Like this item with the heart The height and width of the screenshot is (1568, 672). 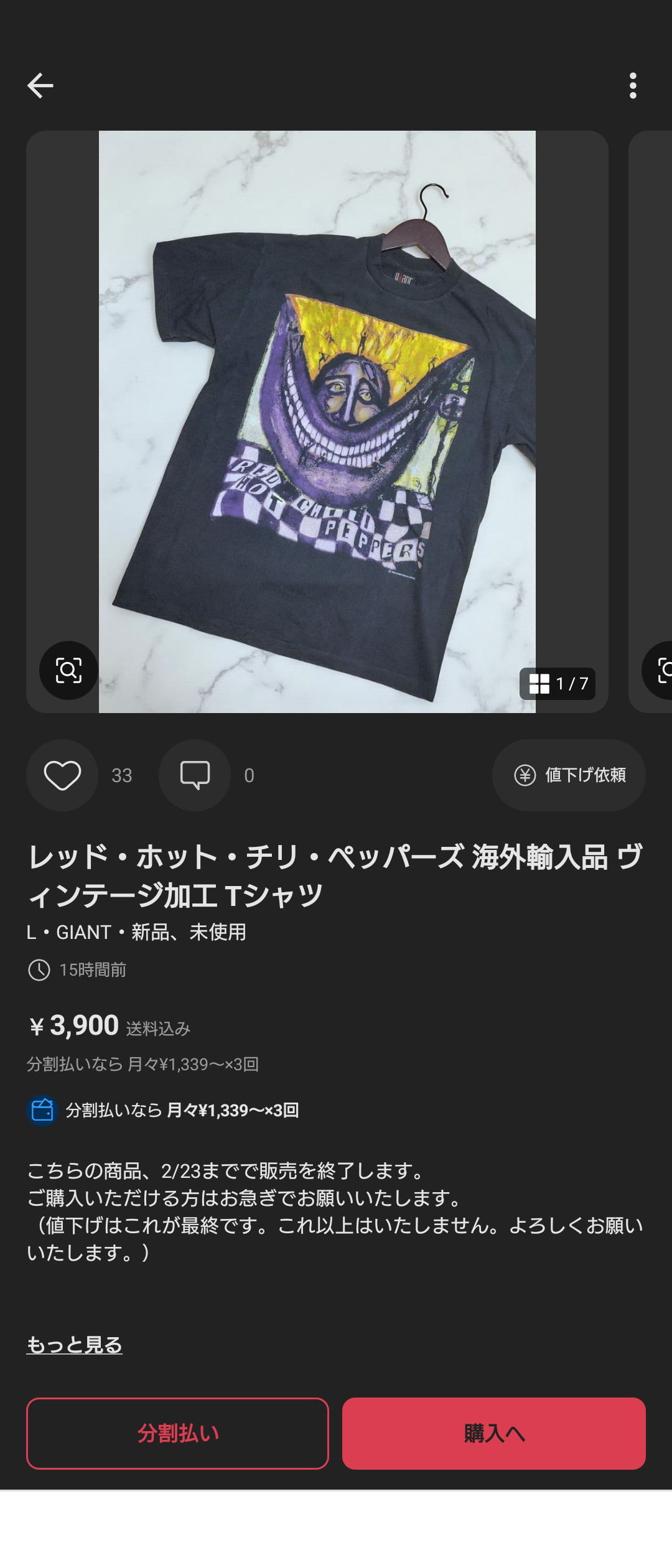(x=62, y=775)
